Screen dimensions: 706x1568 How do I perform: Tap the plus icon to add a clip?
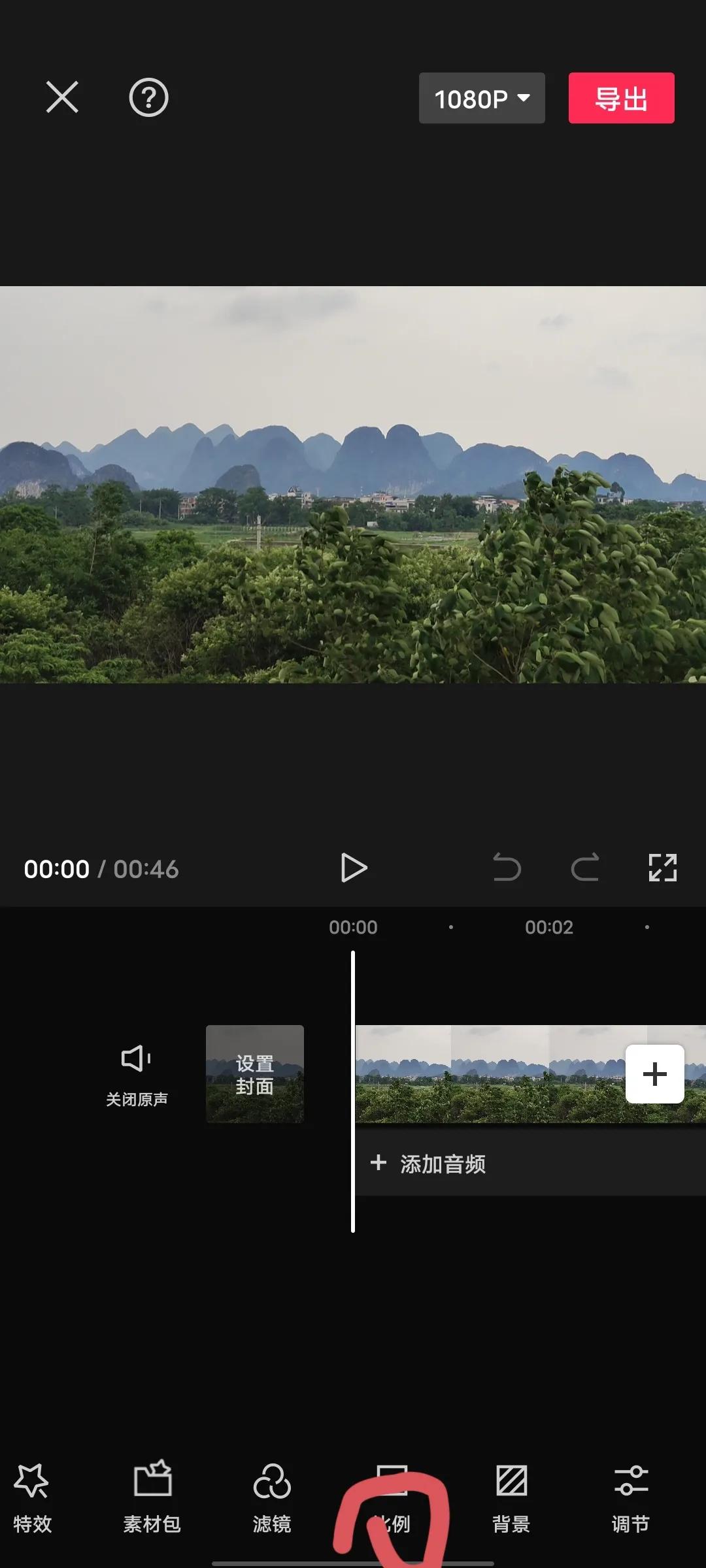pos(656,1075)
